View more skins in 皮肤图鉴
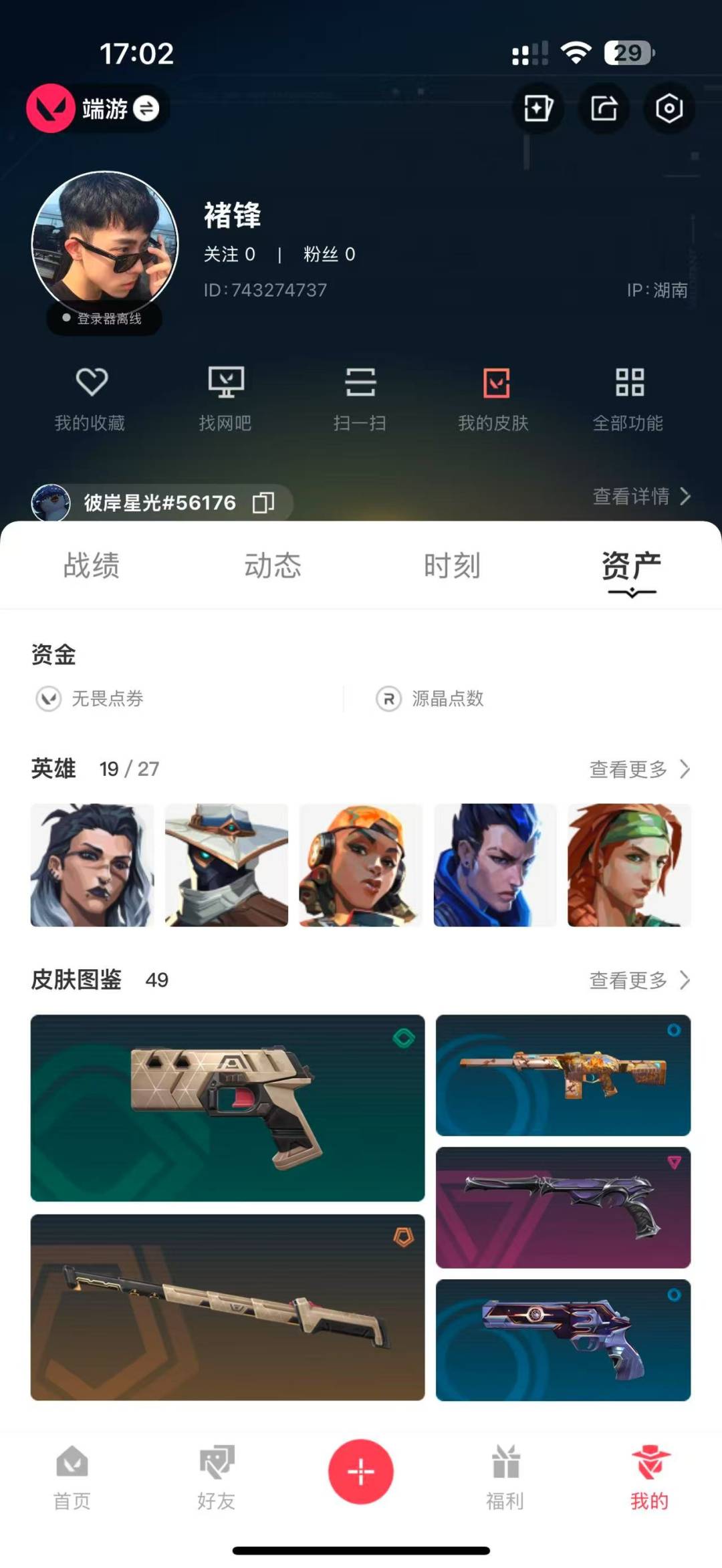This screenshot has width=722, height=1568. pyautogui.click(x=638, y=980)
